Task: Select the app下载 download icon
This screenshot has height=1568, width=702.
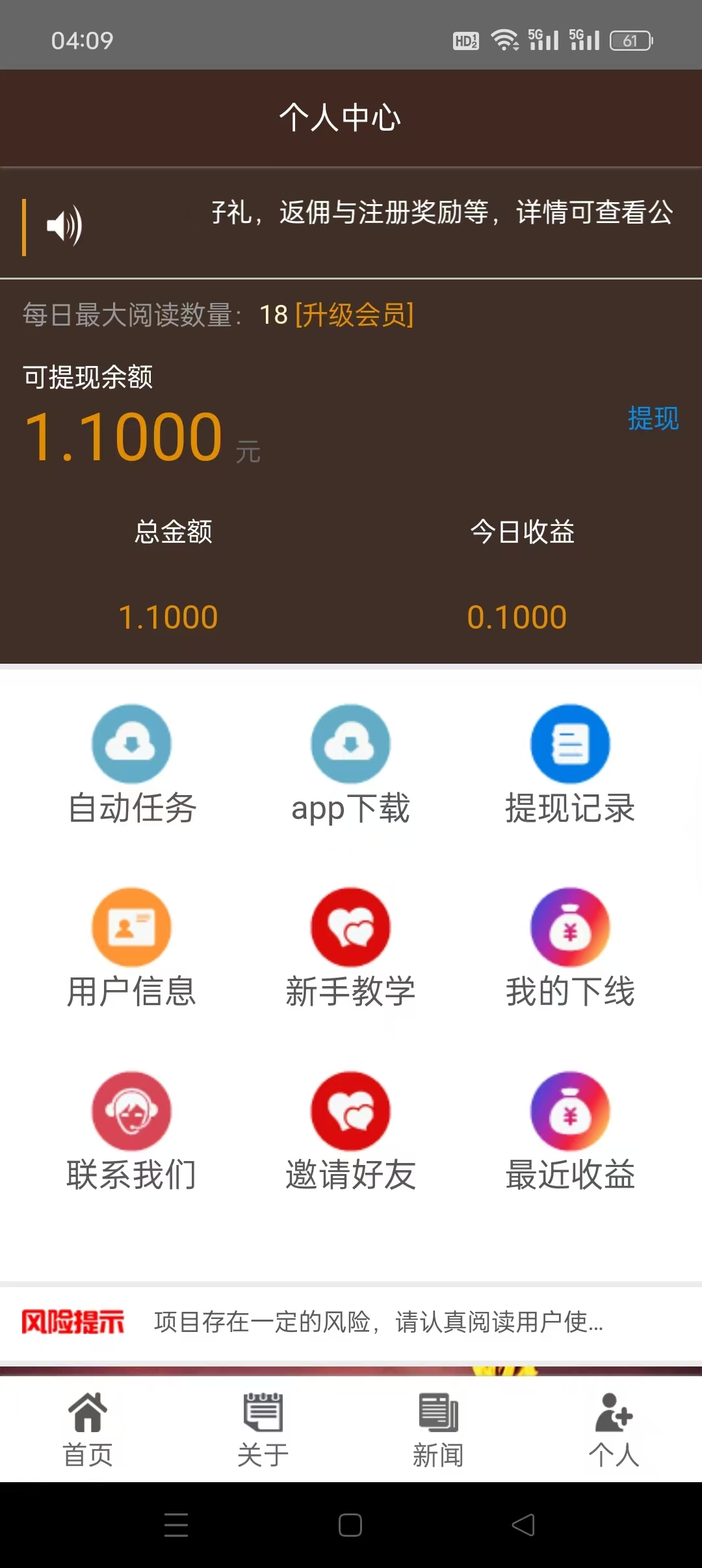Action: pyautogui.click(x=350, y=744)
